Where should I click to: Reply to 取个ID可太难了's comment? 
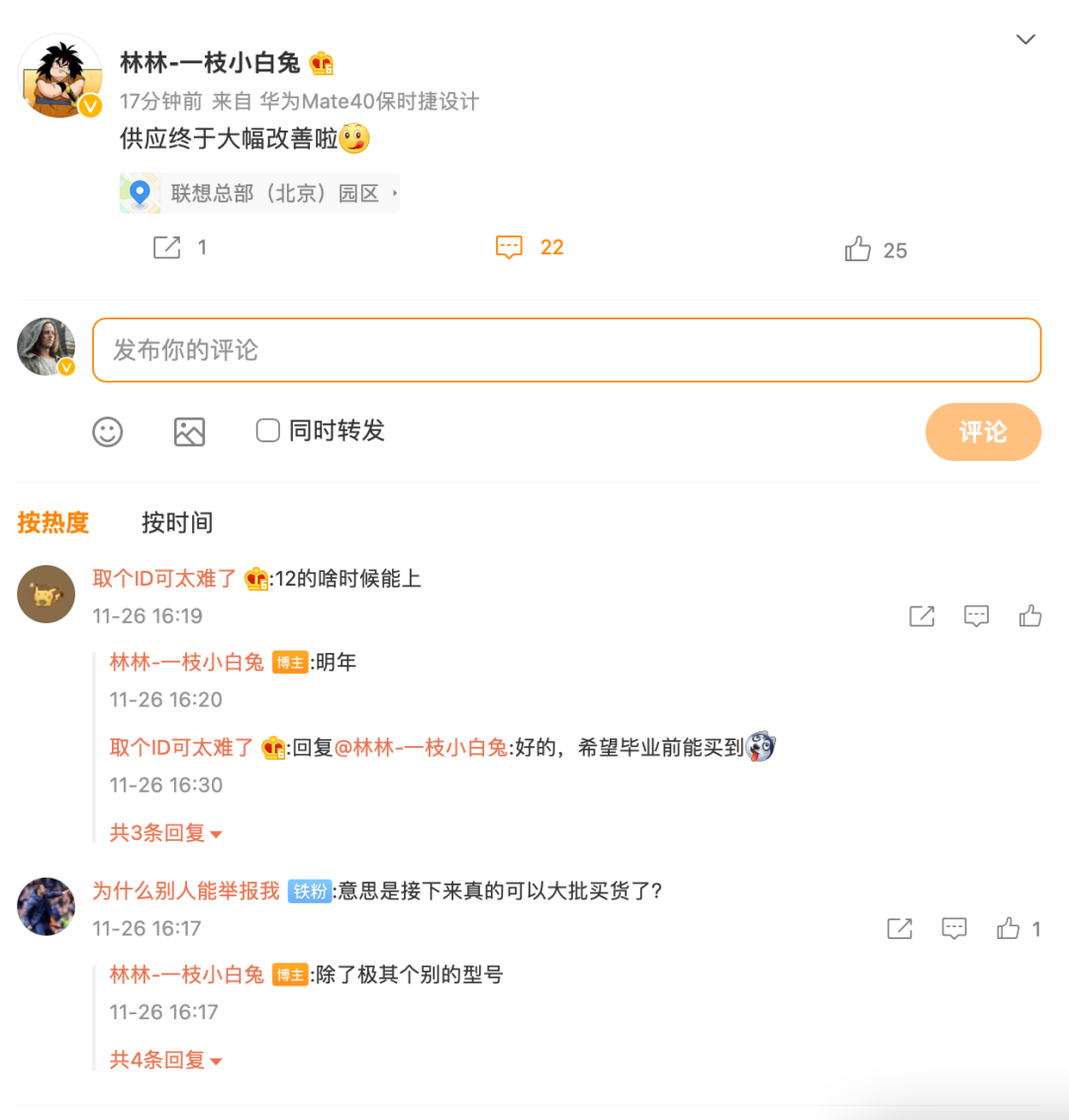(x=976, y=616)
